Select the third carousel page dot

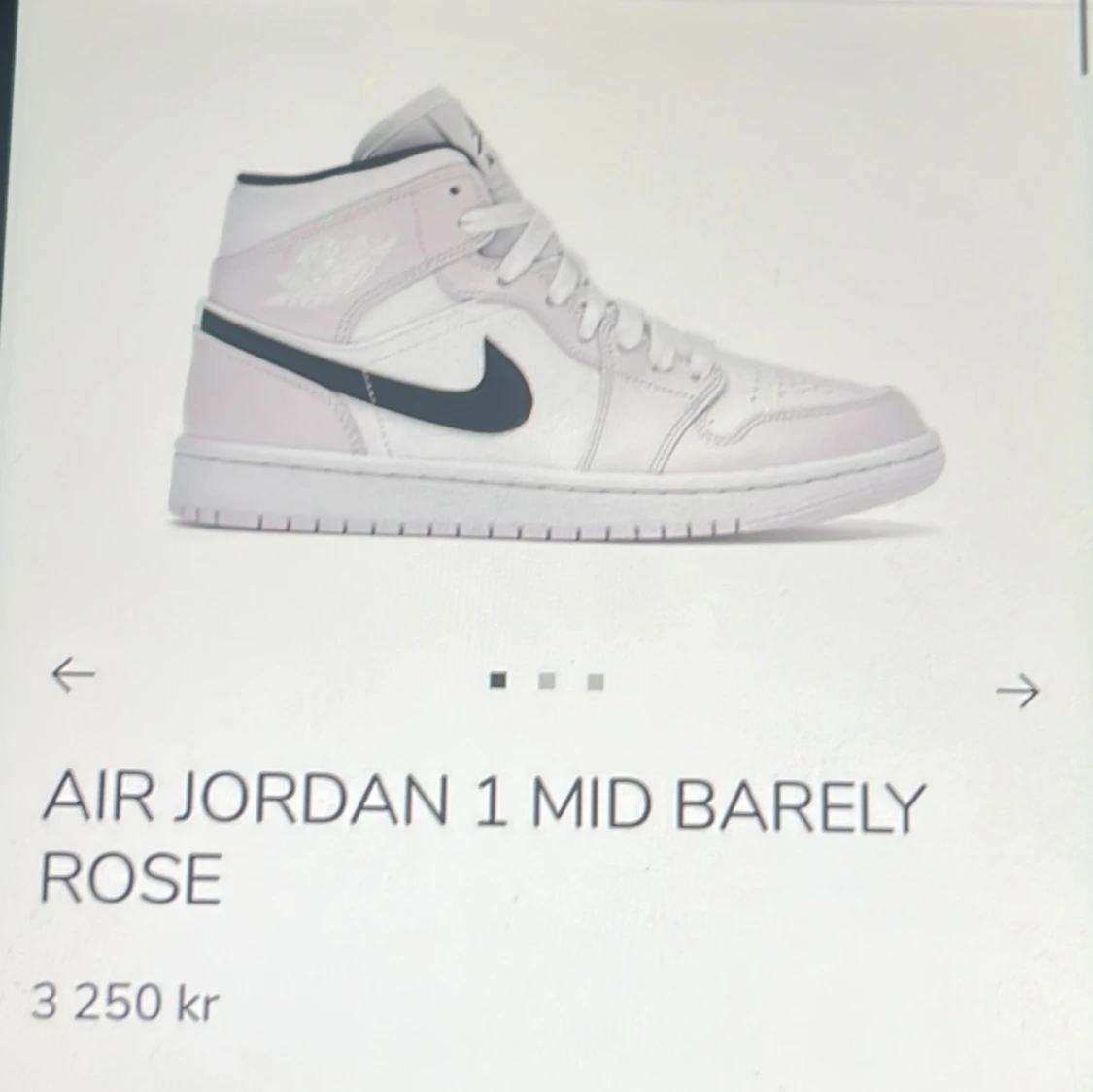tap(597, 682)
